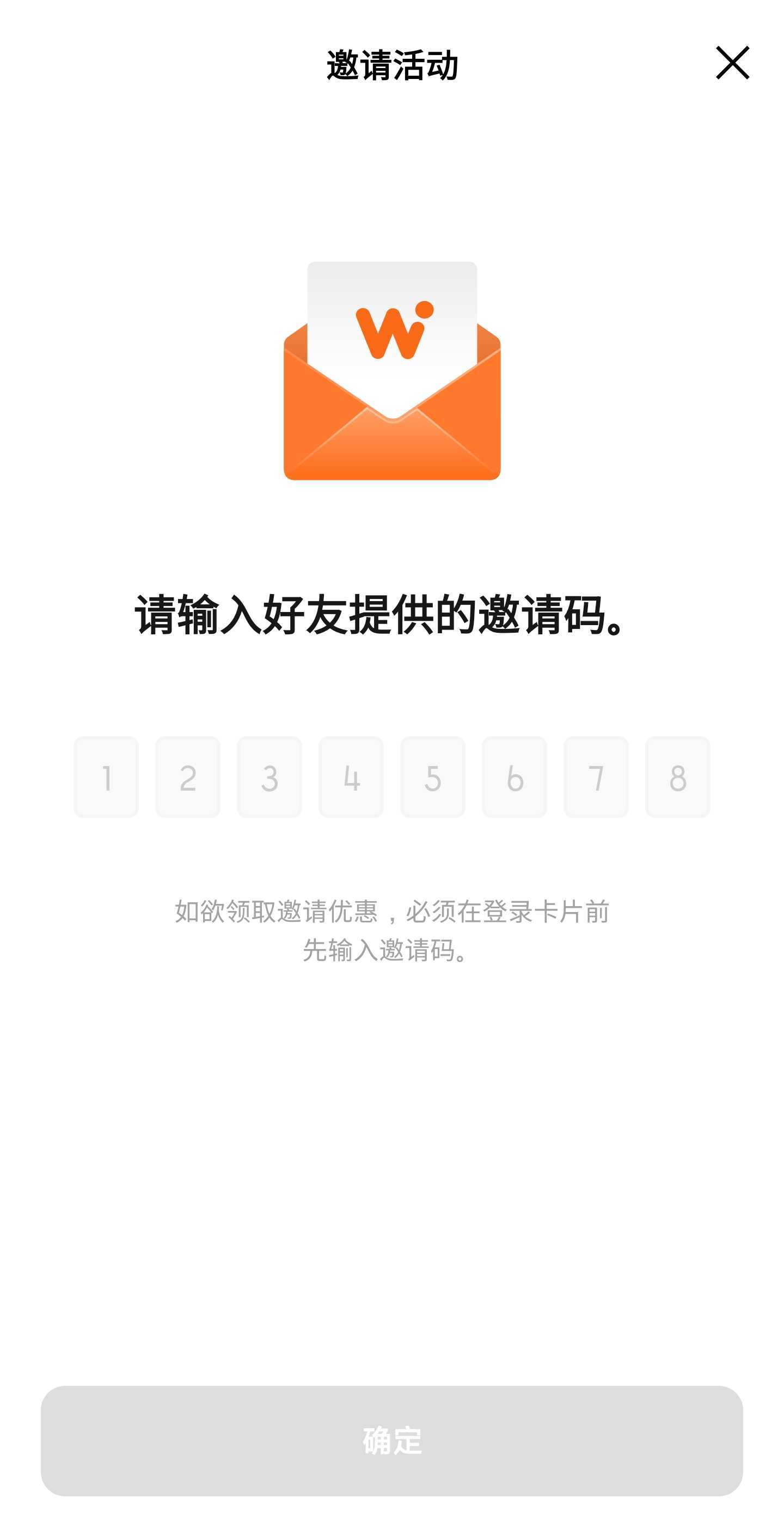Focus the sixth invite code box

click(514, 777)
